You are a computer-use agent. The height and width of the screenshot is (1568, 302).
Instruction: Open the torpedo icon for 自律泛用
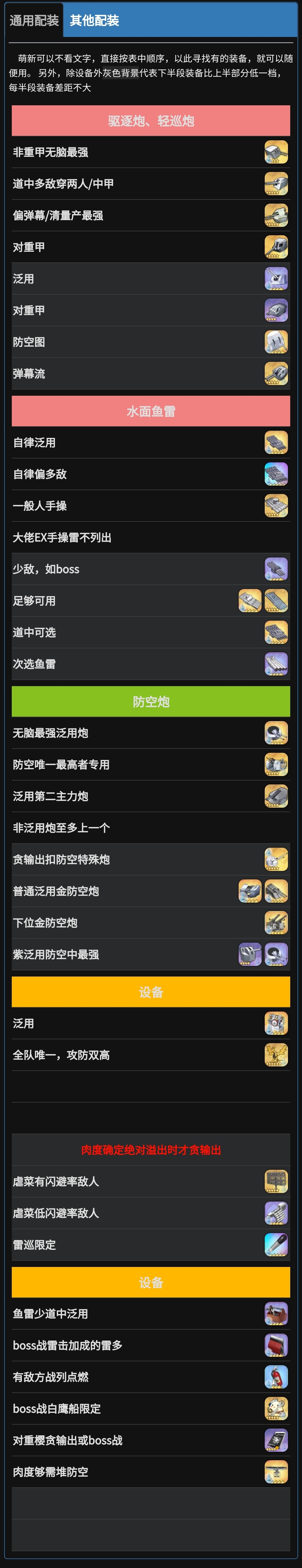276,442
